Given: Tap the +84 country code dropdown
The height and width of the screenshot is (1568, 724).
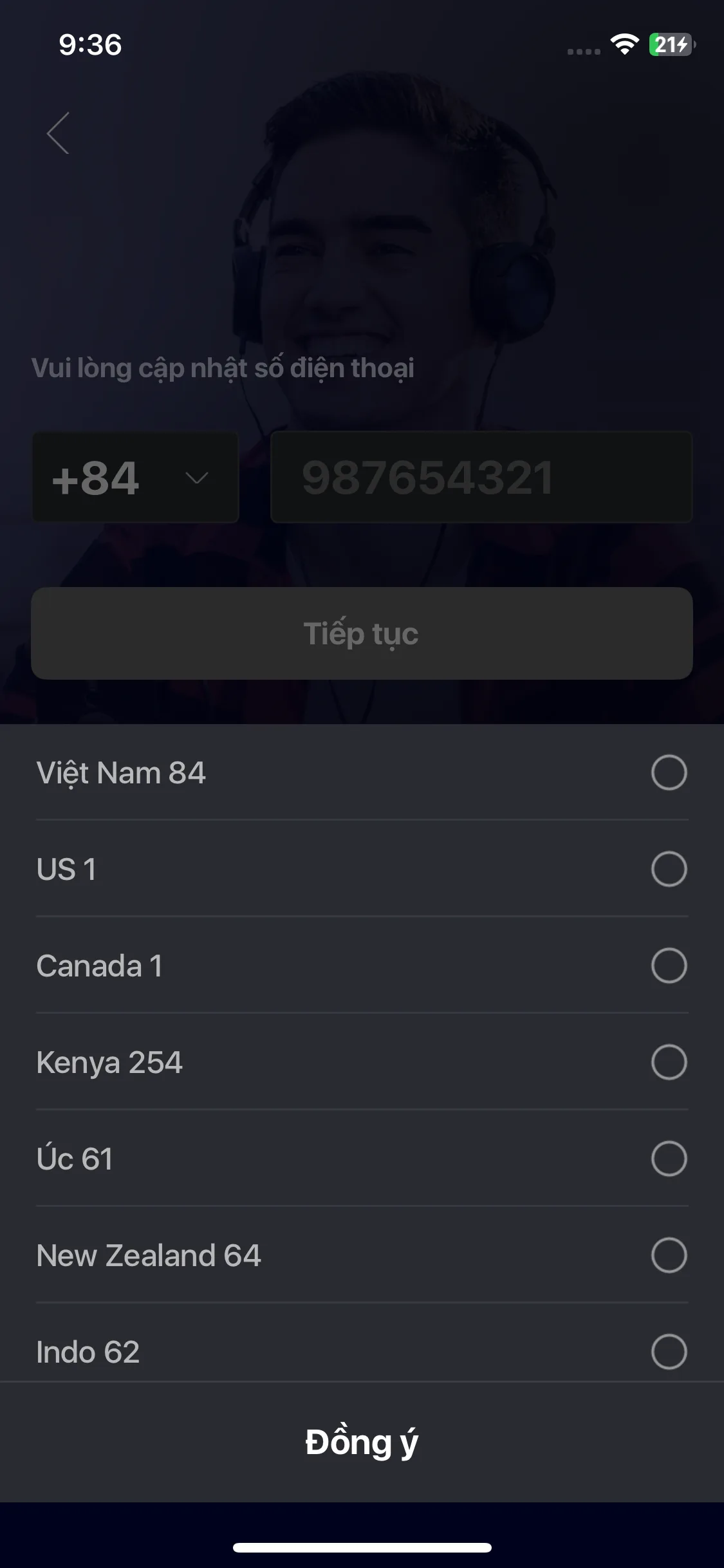Looking at the screenshot, I should click(135, 477).
